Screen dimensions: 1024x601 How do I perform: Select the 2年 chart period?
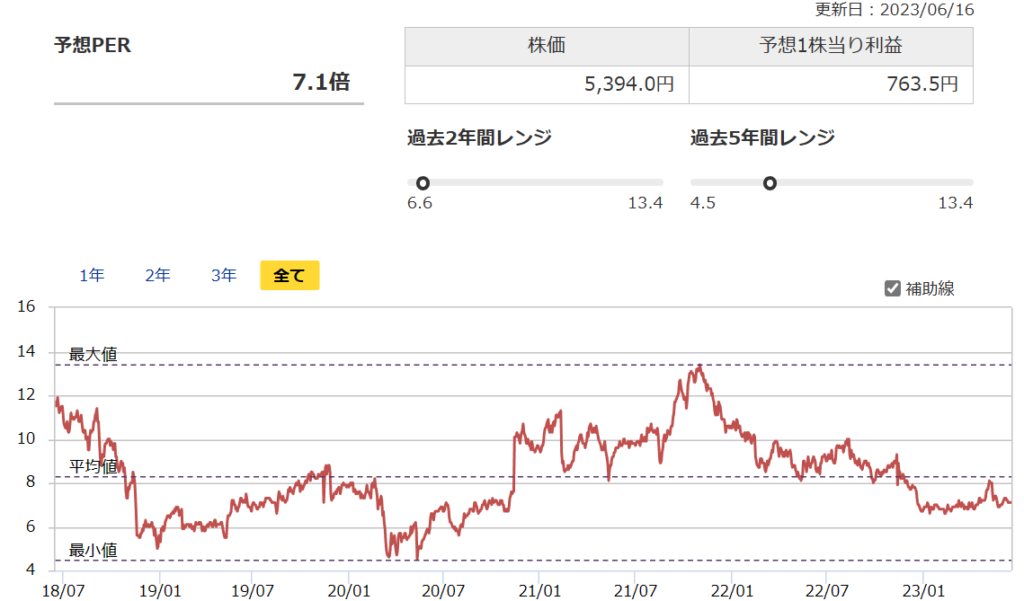pyautogui.click(x=158, y=276)
